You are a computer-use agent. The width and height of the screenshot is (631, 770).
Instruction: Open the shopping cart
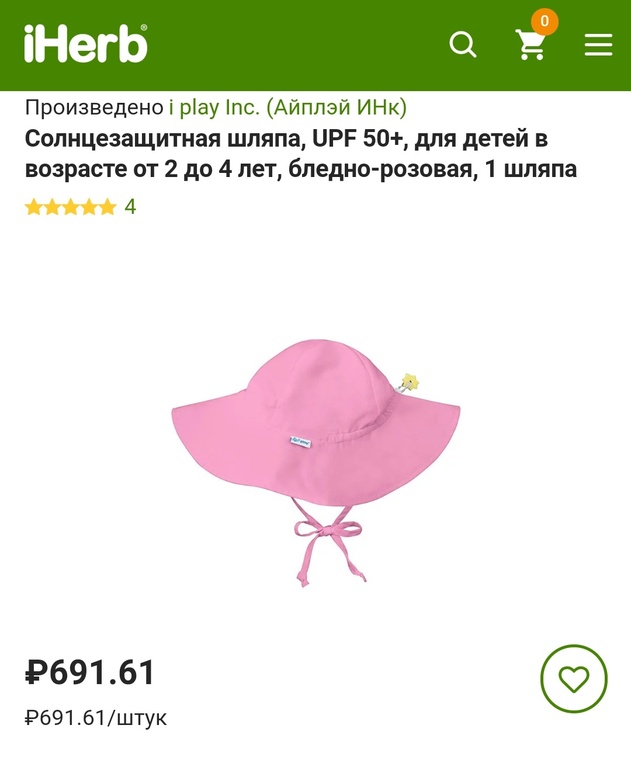[x=533, y=44]
